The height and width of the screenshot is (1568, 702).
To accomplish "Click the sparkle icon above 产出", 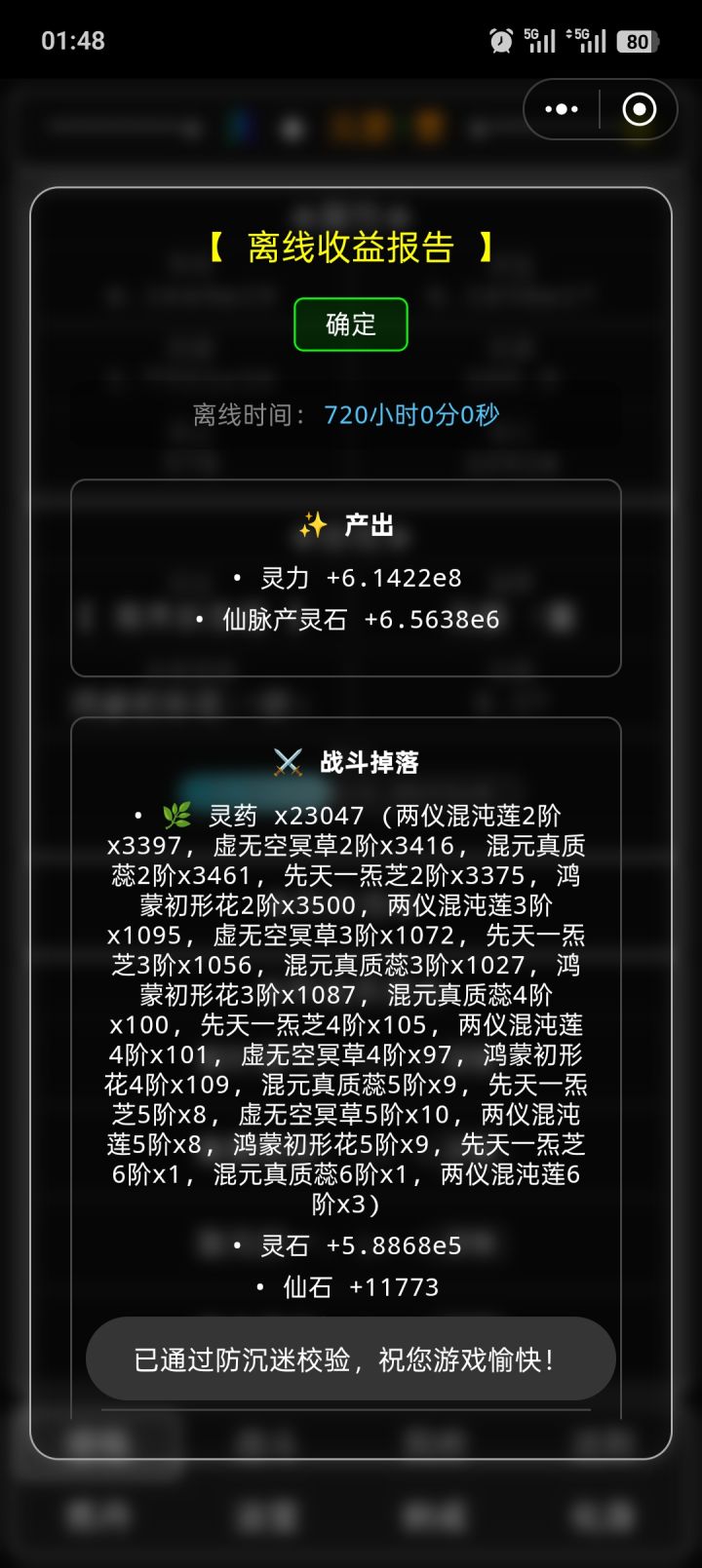I will pyautogui.click(x=312, y=524).
